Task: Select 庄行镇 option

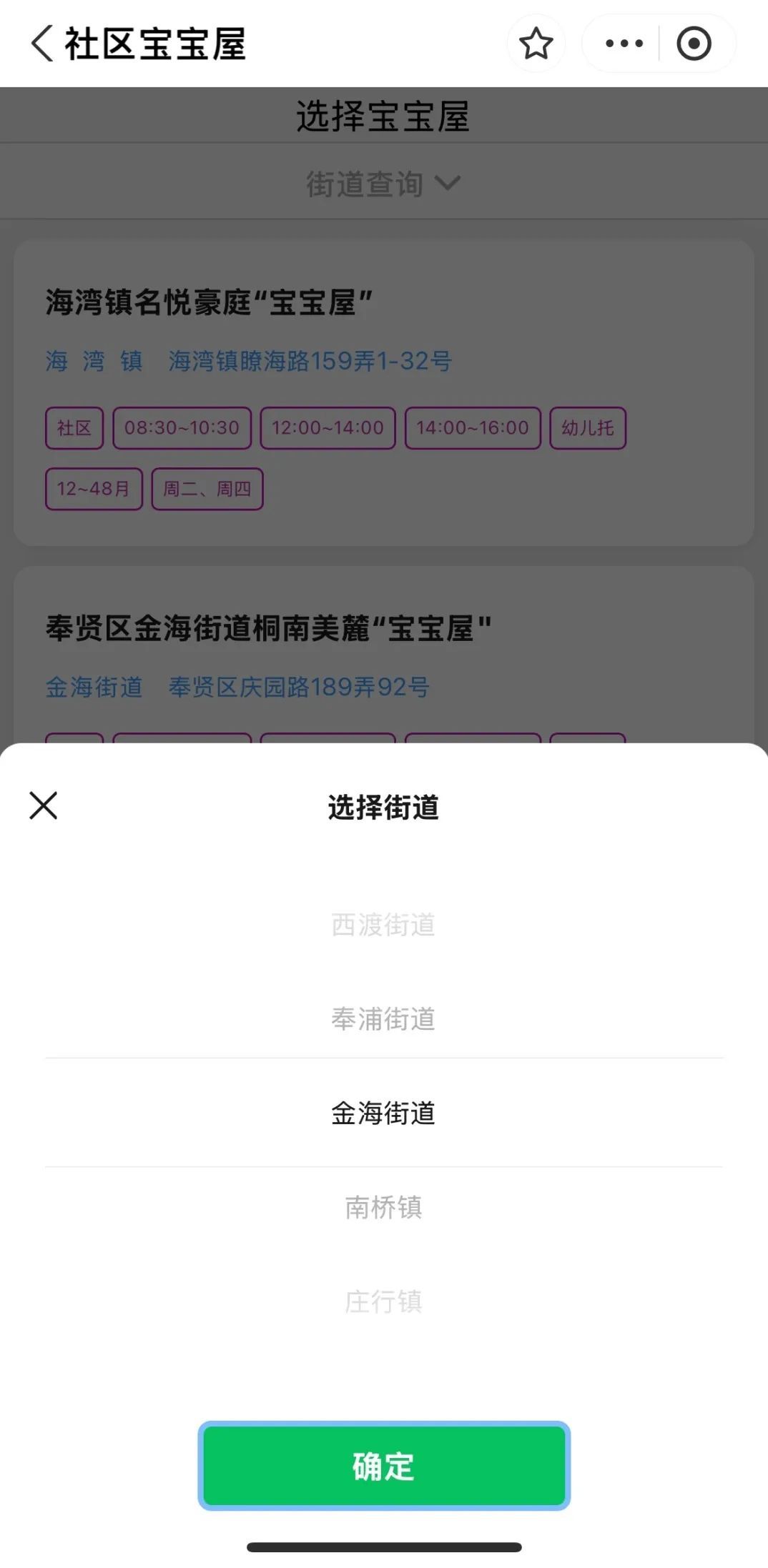Action: (x=383, y=1301)
